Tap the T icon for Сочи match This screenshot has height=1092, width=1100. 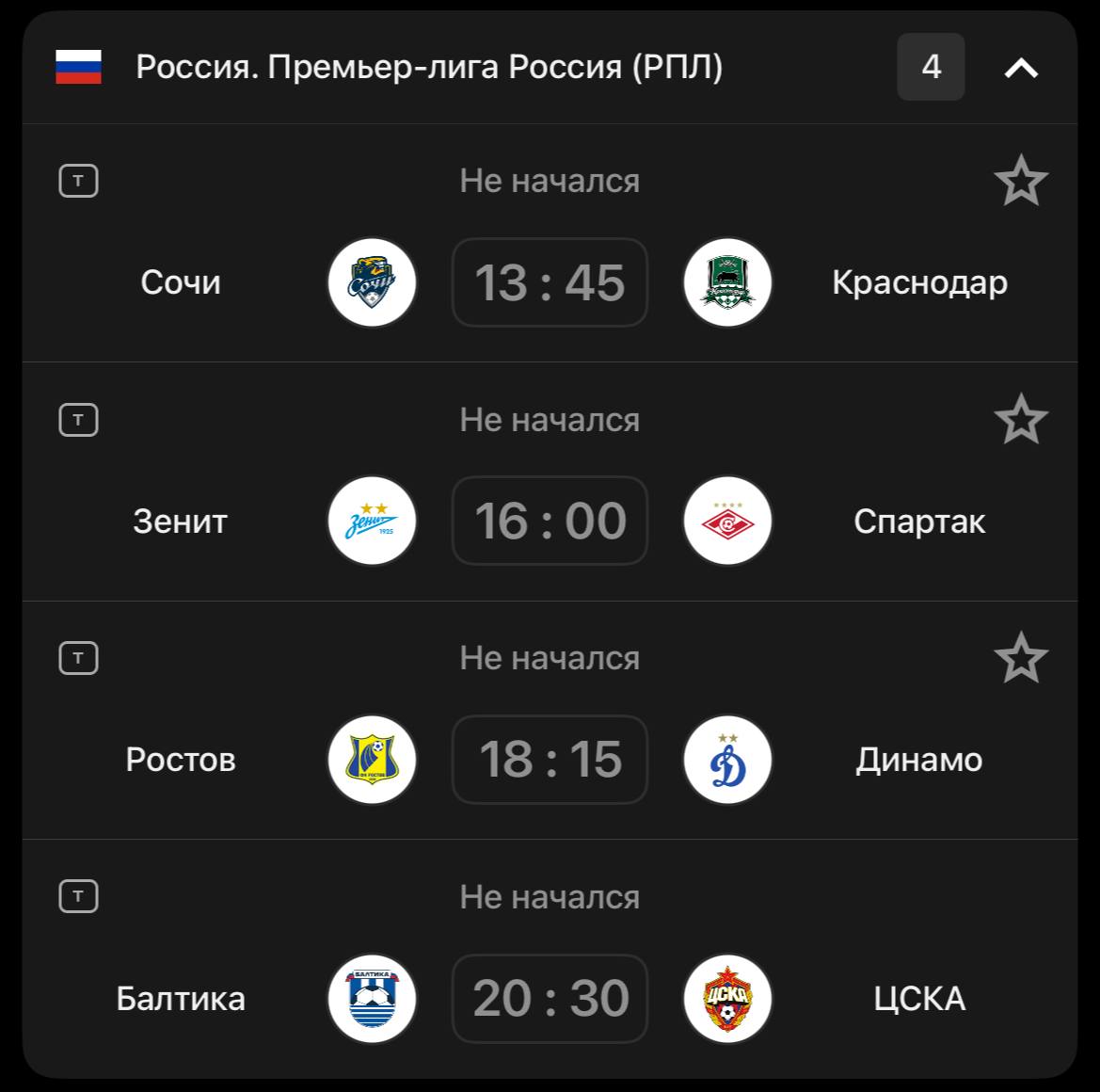click(x=79, y=181)
